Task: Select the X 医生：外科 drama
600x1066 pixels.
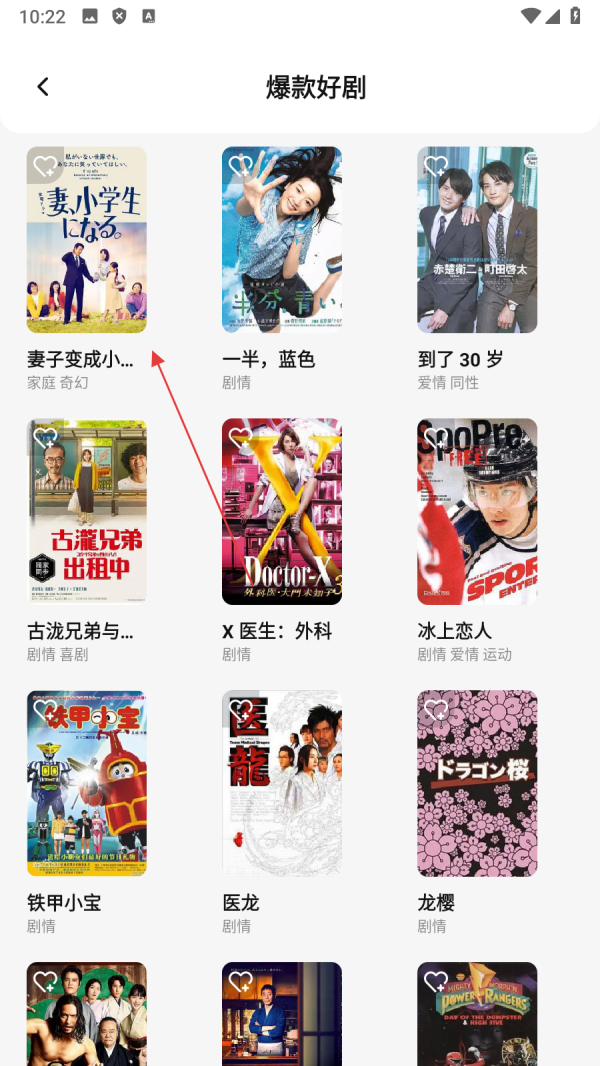Action: point(282,520)
